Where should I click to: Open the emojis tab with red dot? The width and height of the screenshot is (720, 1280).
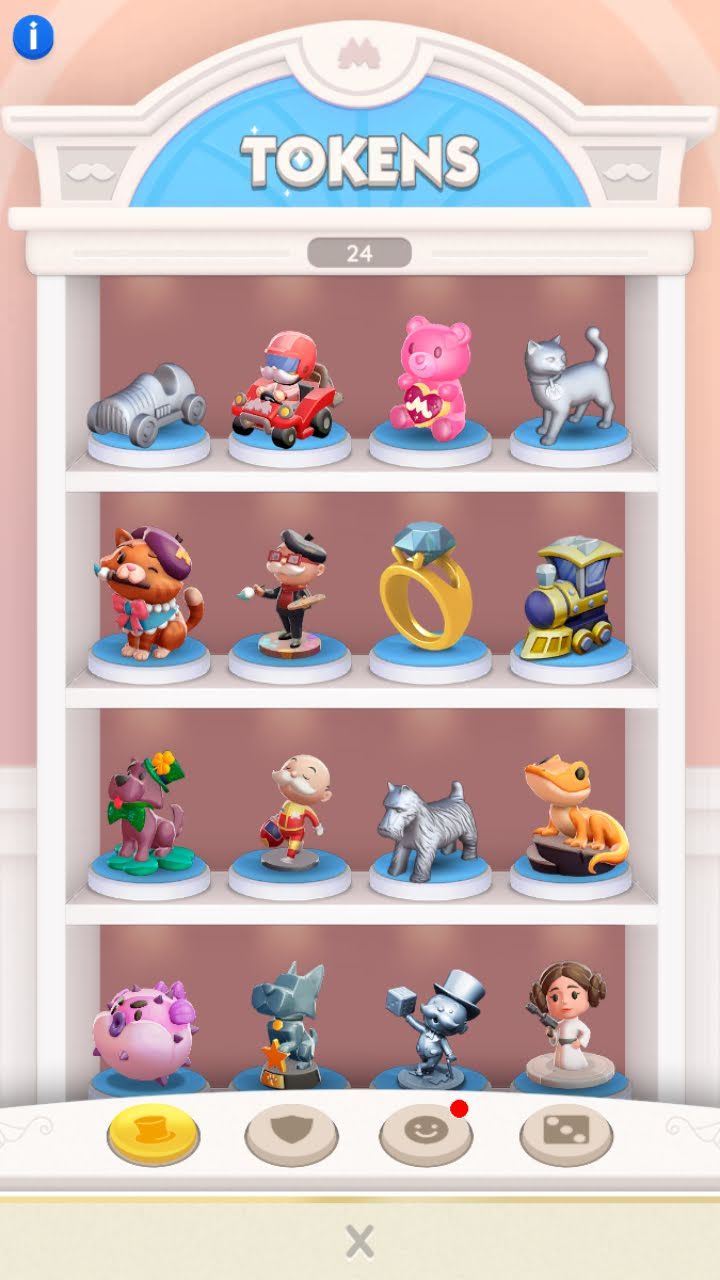click(425, 1133)
